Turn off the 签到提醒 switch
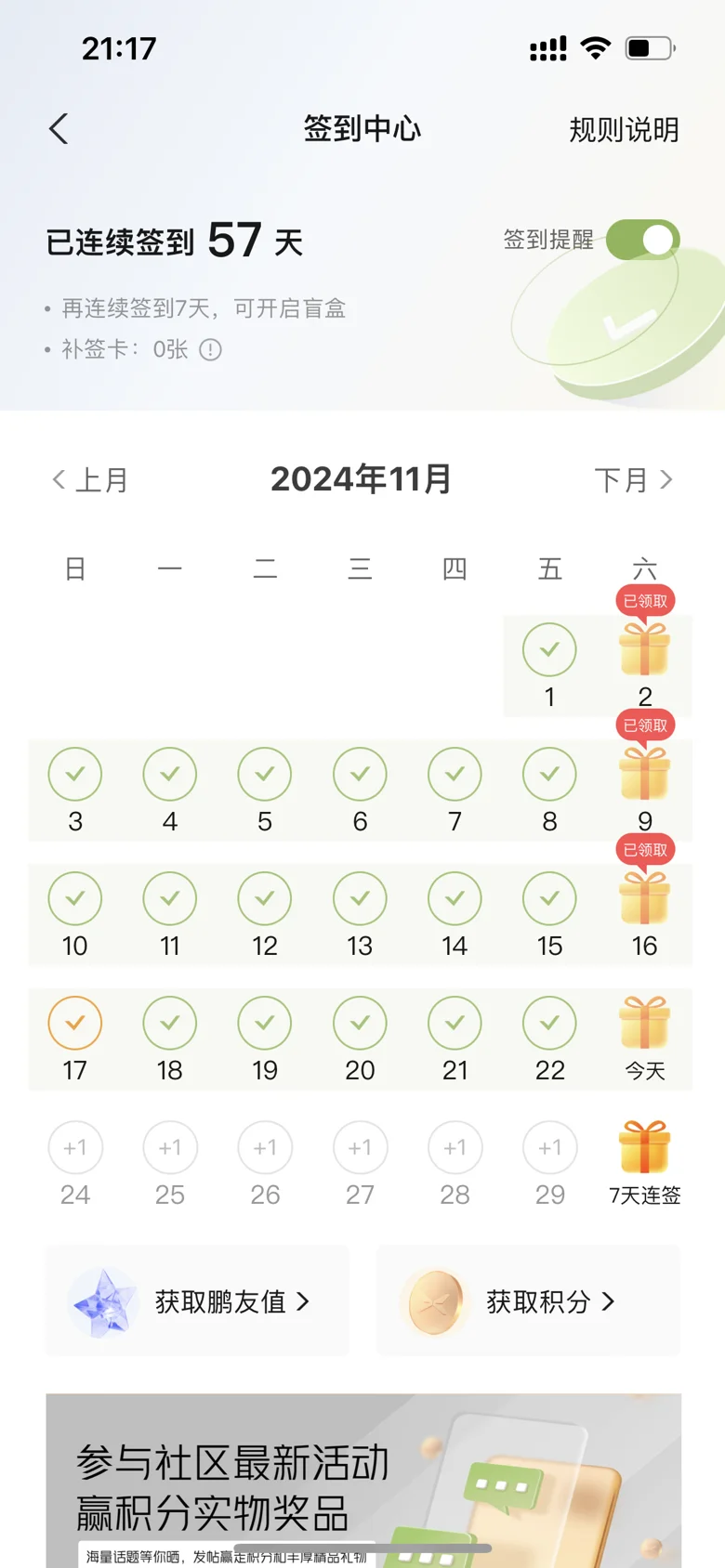 [x=642, y=240]
